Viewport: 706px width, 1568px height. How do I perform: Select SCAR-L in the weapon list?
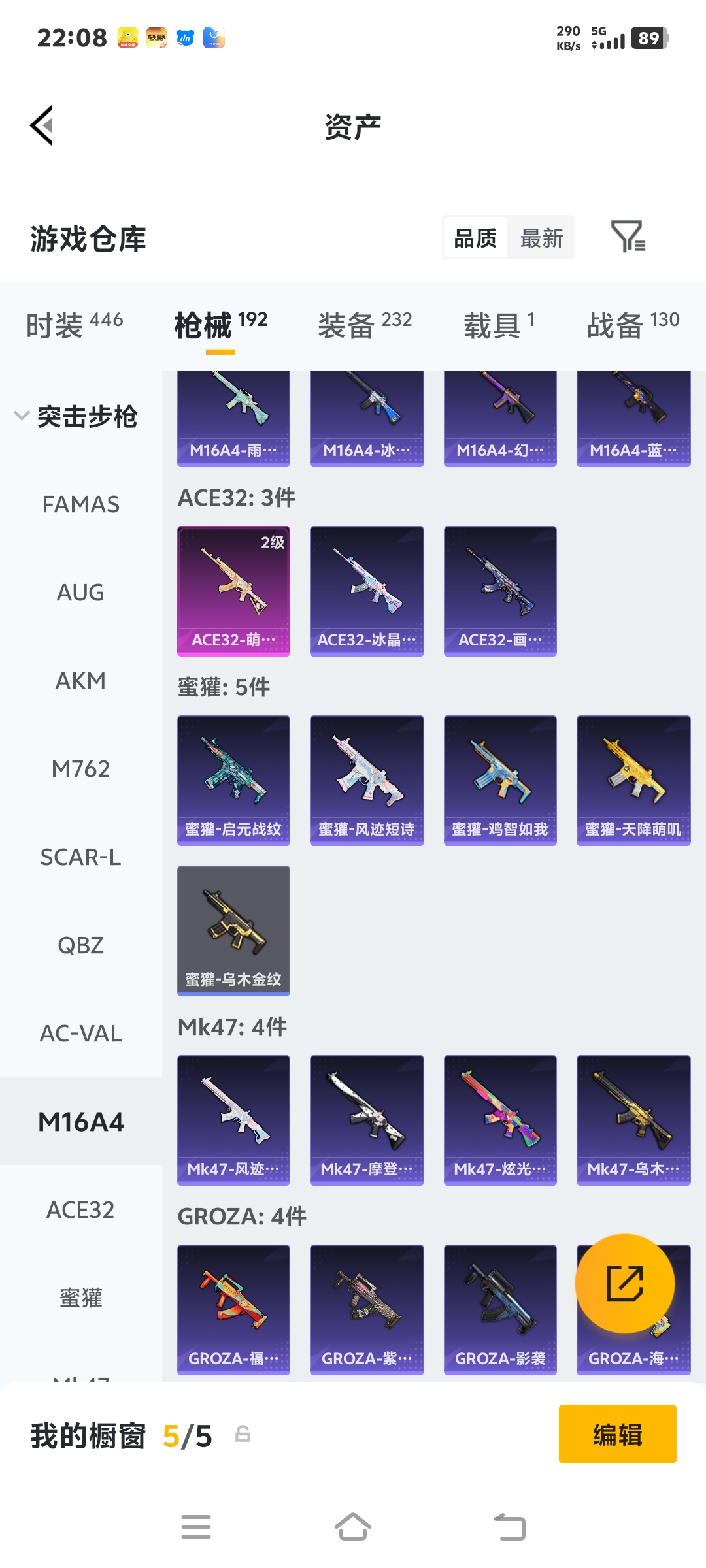click(80, 857)
